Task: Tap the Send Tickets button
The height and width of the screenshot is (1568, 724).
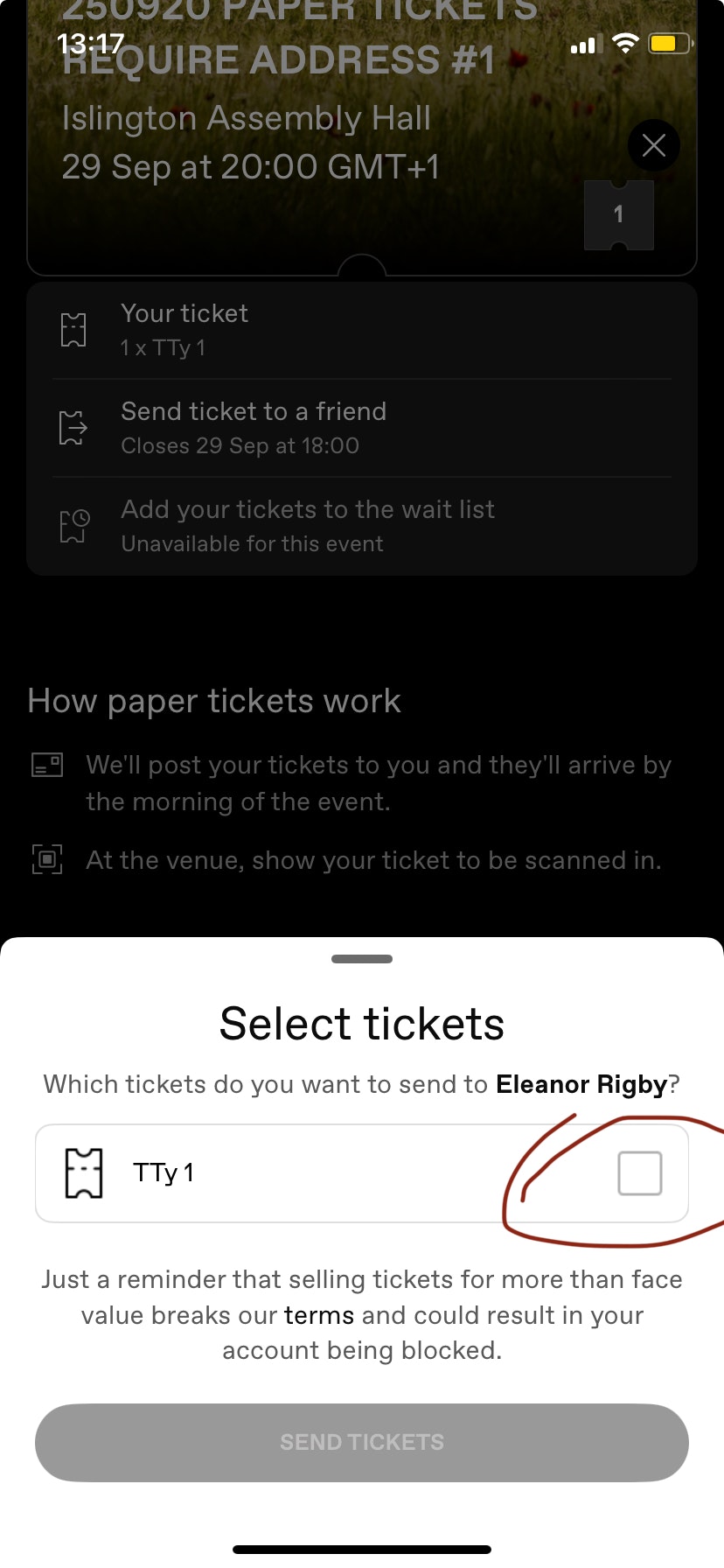Action: (x=362, y=1442)
